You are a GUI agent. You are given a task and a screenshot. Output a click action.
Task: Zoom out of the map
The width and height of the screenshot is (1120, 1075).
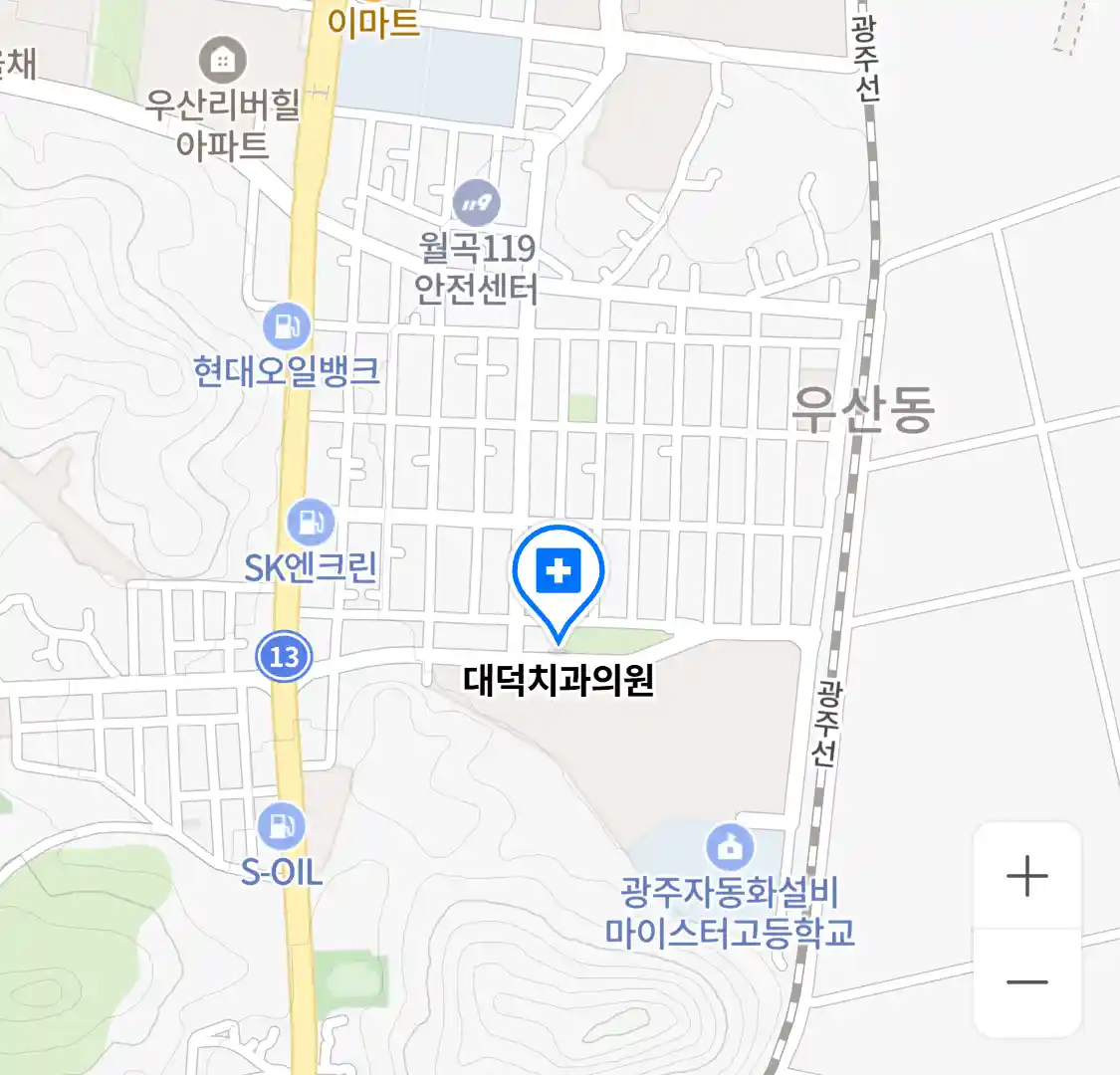click(1026, 981)
